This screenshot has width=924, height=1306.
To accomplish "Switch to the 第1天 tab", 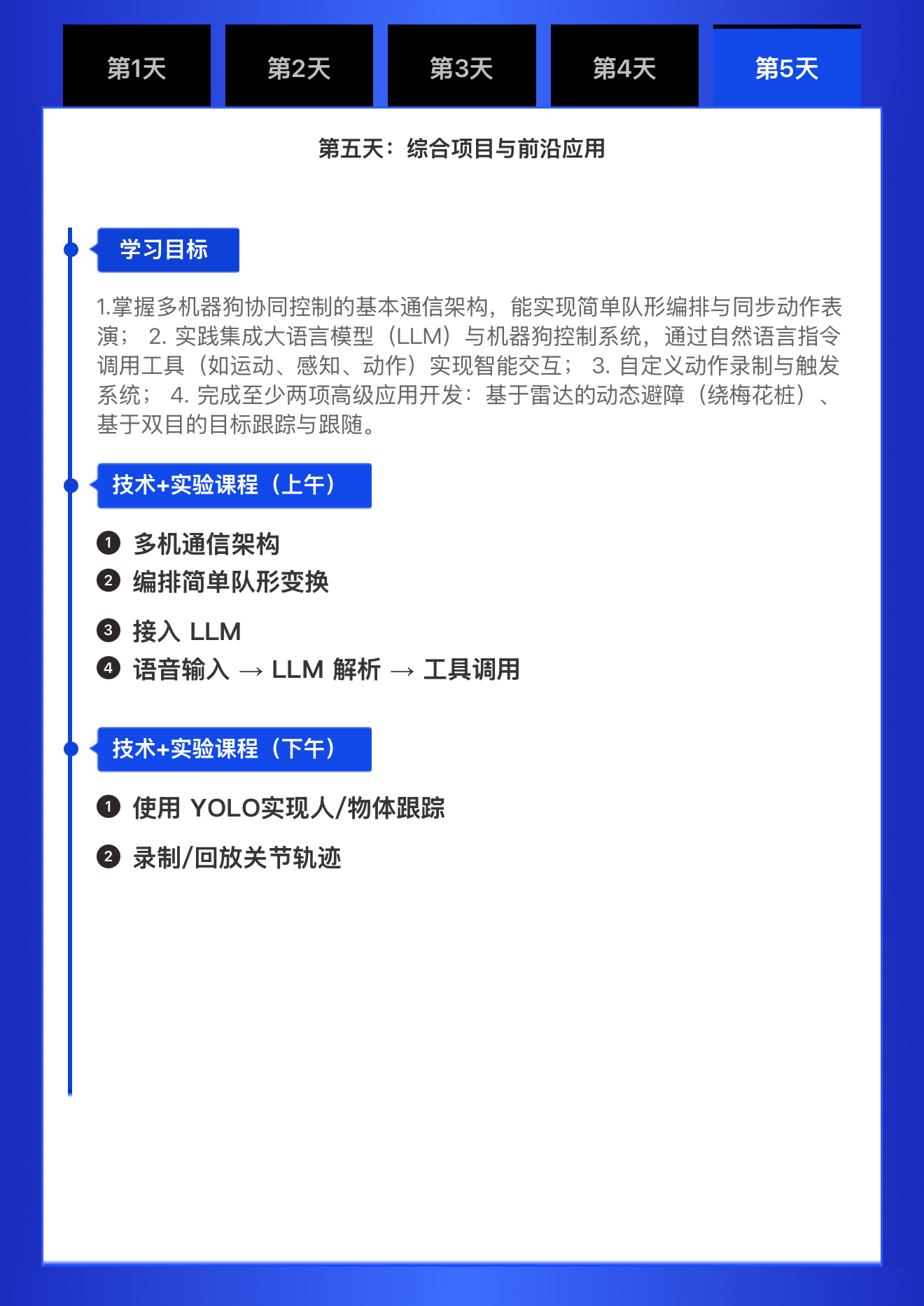I will pyautogui.click(x=136, y=67).
